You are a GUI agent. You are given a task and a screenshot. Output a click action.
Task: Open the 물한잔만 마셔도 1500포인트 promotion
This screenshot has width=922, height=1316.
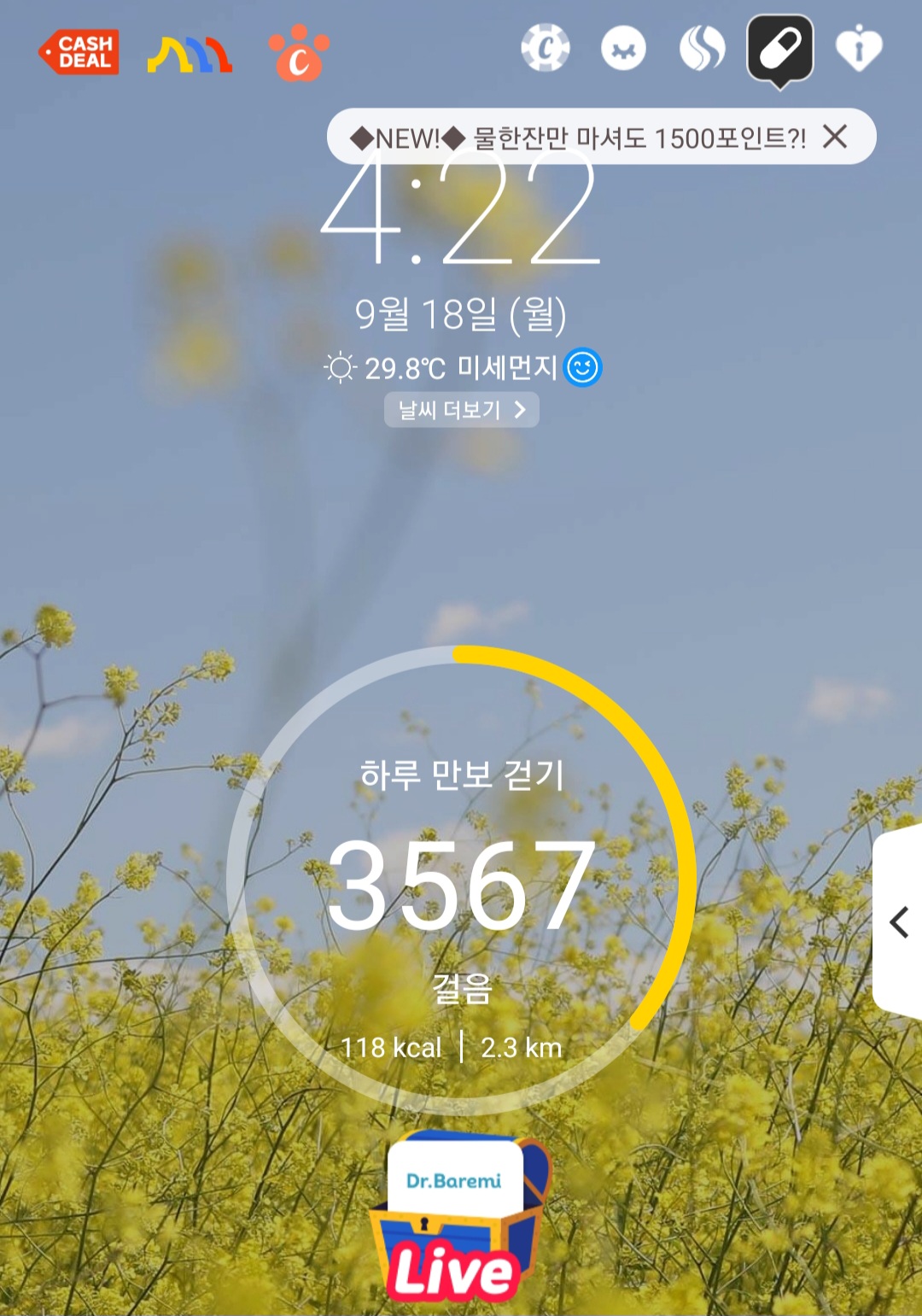click(x=578, y=137)
